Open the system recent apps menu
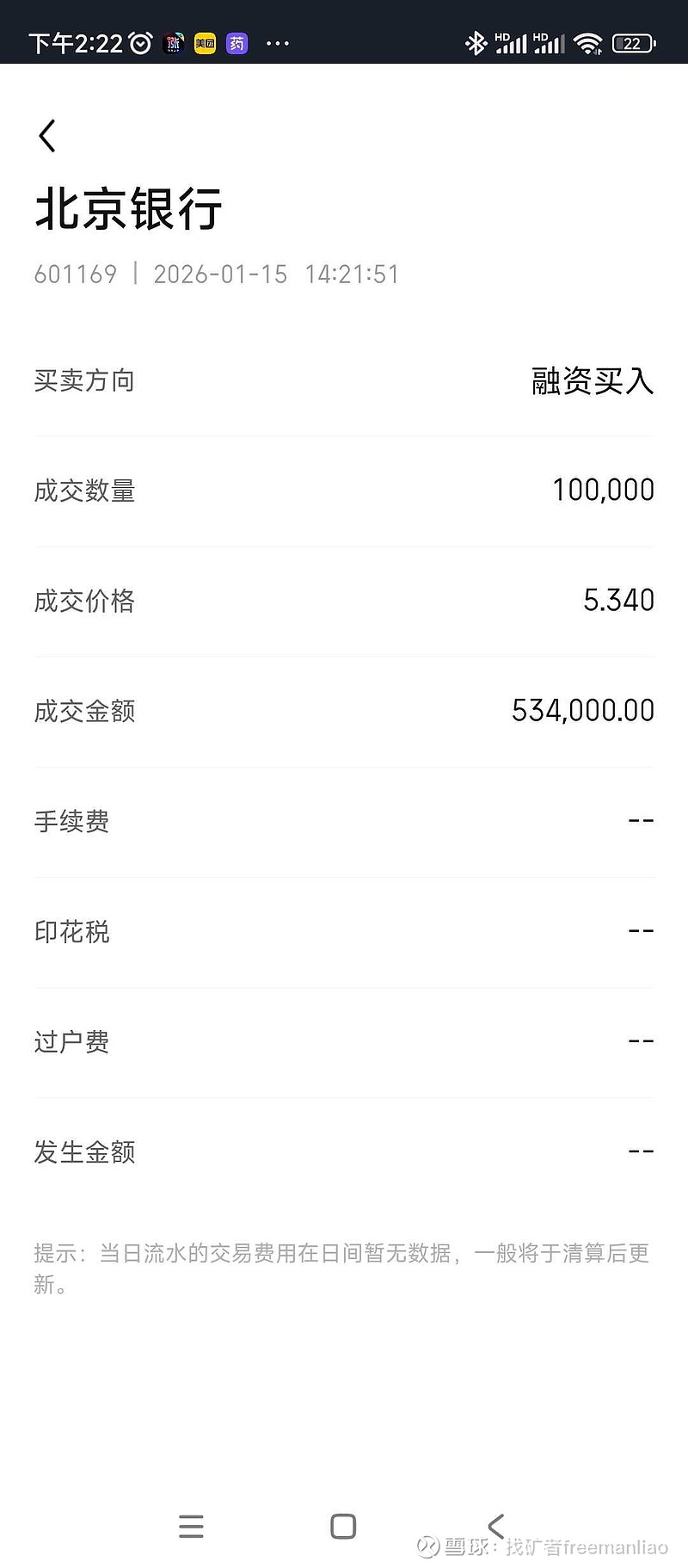The width and height of the screenshot is (688, 1568). click(191, 1526)
